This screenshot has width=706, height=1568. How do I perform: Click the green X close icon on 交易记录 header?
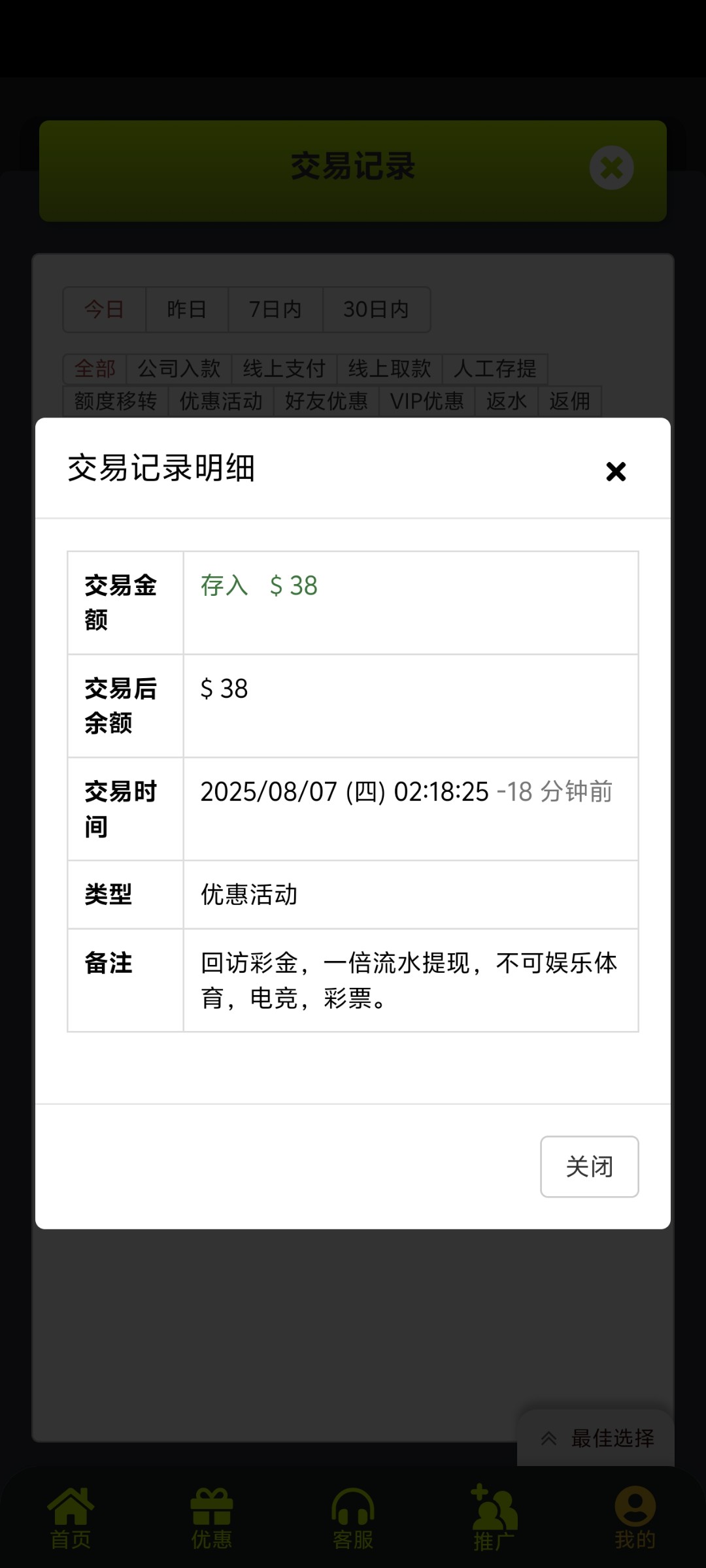[611, 168]
